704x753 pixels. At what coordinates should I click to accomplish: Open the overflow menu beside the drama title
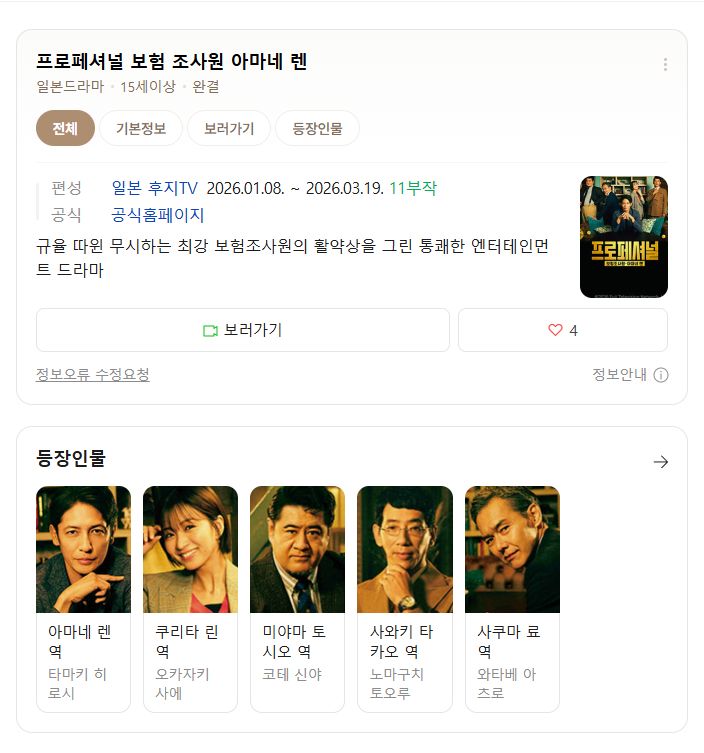(x=665, y=64)
